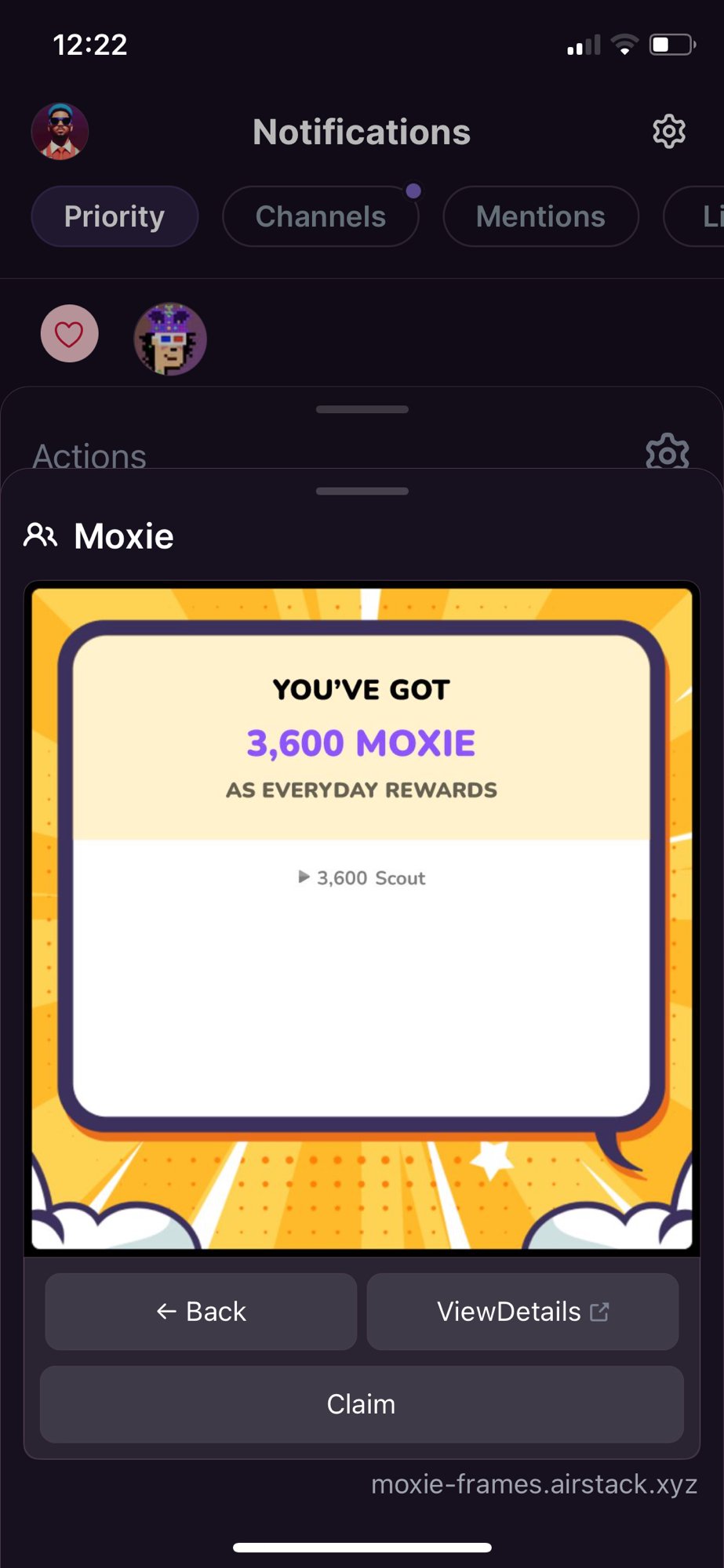
Task: Claim the Moxie rewards
Action: tap(362, 1404)
